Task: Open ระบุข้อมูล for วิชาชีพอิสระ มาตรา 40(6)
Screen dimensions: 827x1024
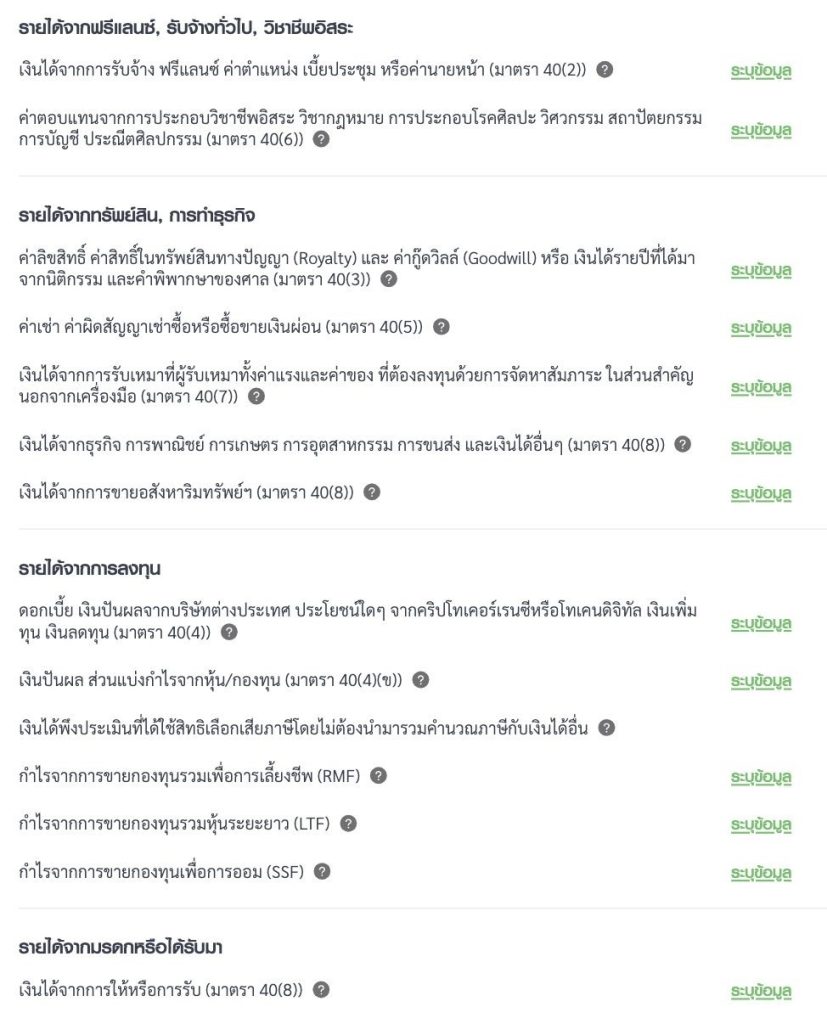Action: pyautogui.click(x=761, y=130)
